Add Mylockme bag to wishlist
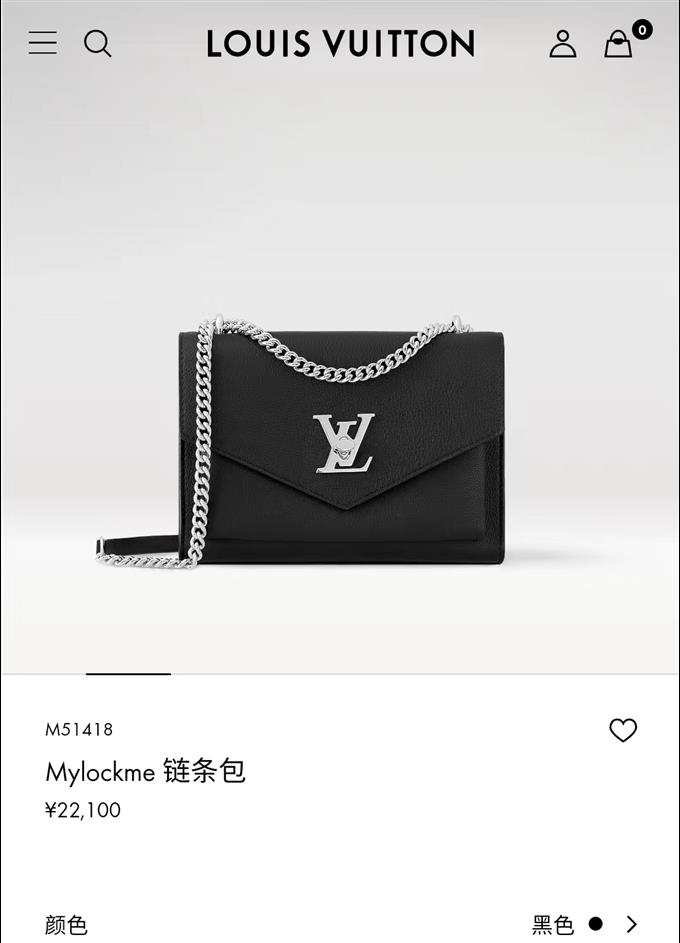 click(623, 731)
